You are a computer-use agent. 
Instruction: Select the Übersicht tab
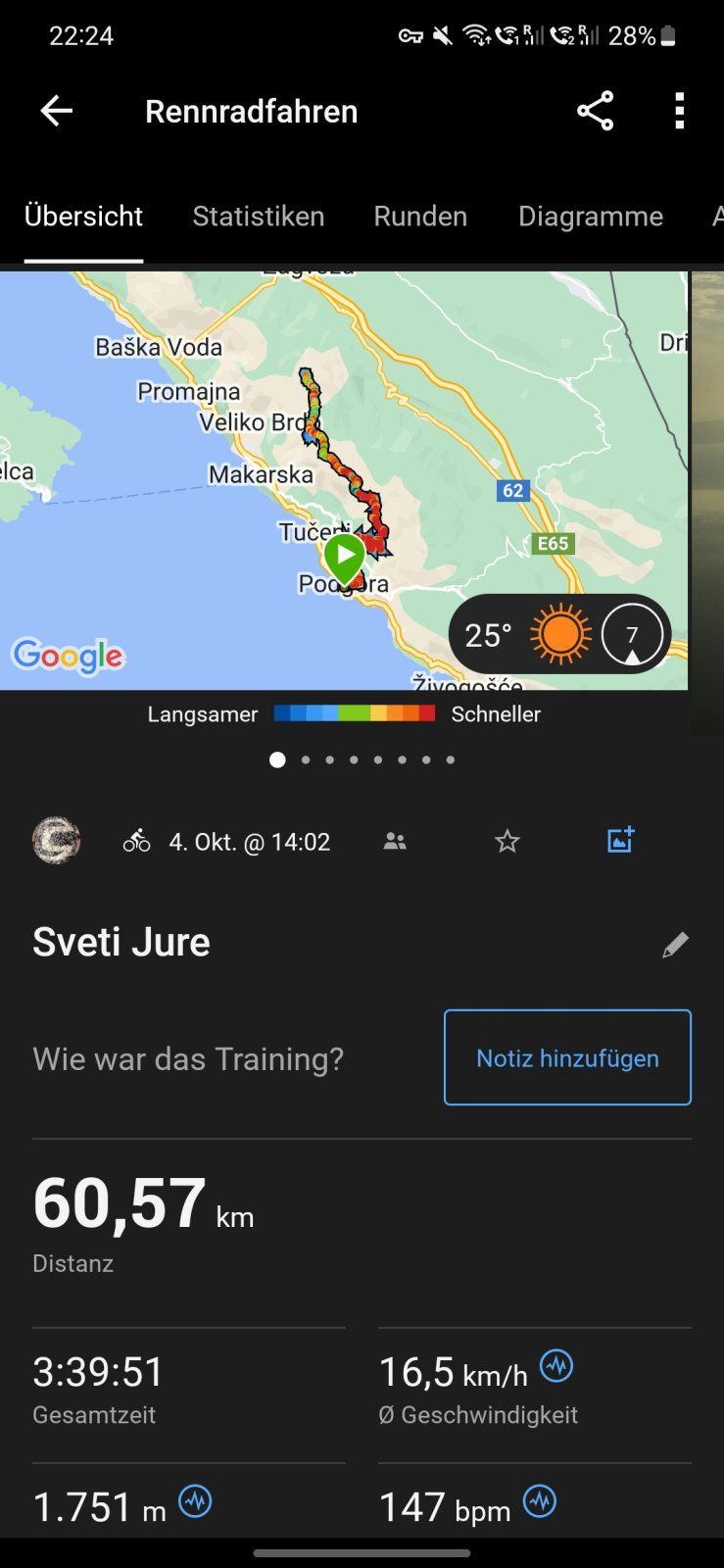(x=83, y=217)
